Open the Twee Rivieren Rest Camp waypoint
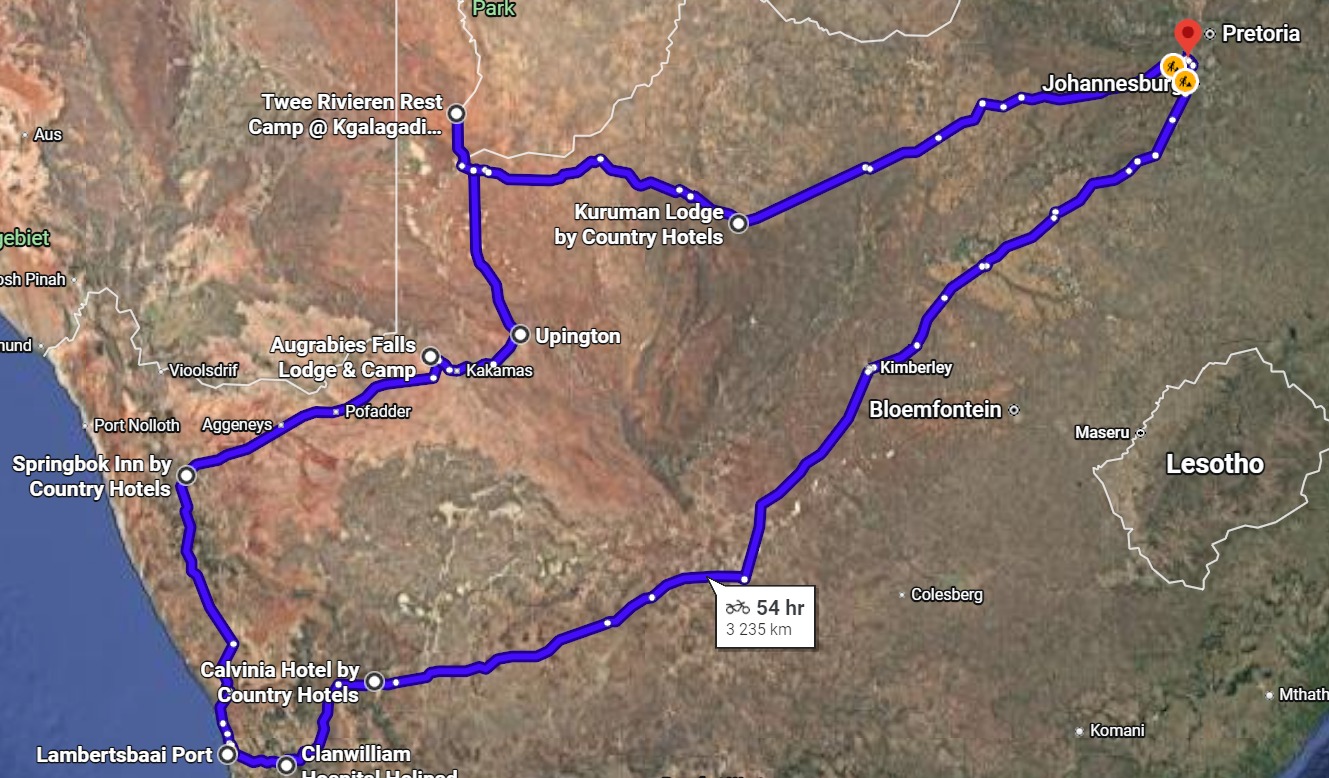Image resolution: width=1329 pixels, height=778 pixels. [457, 114]
